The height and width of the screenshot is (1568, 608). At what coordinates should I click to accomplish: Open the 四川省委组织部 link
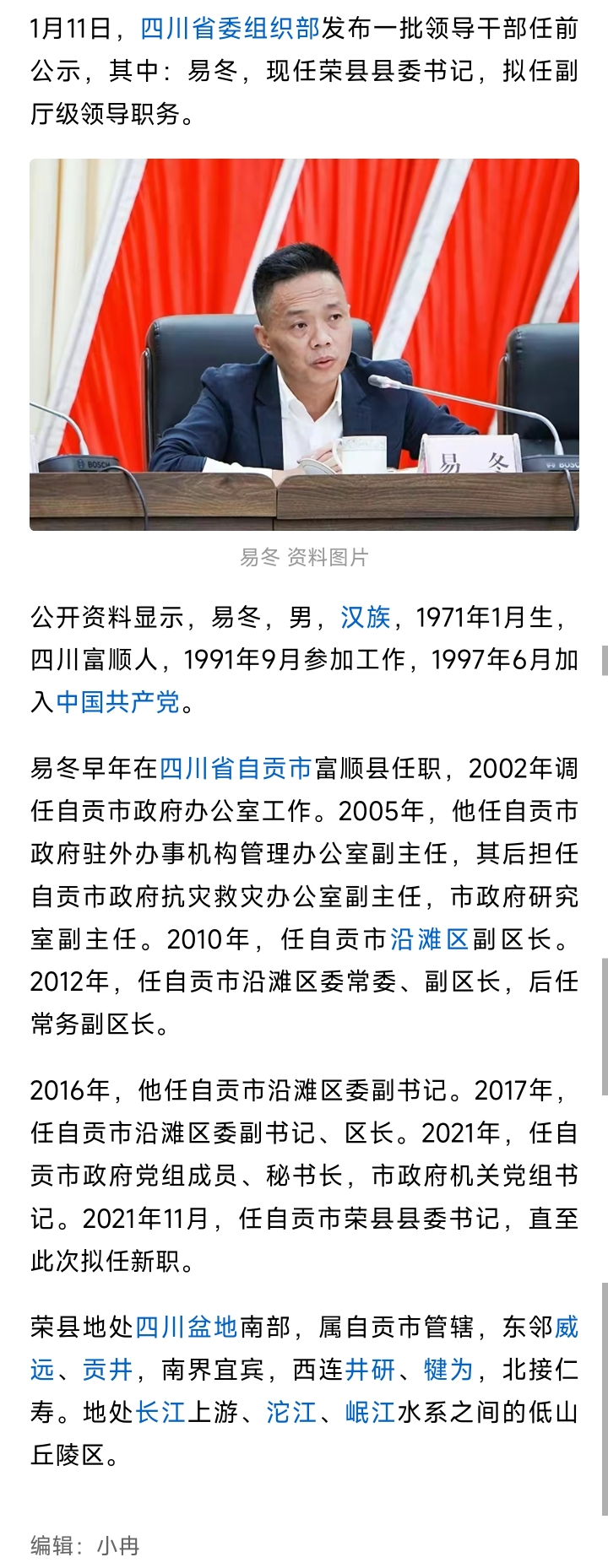click(230, 29)
